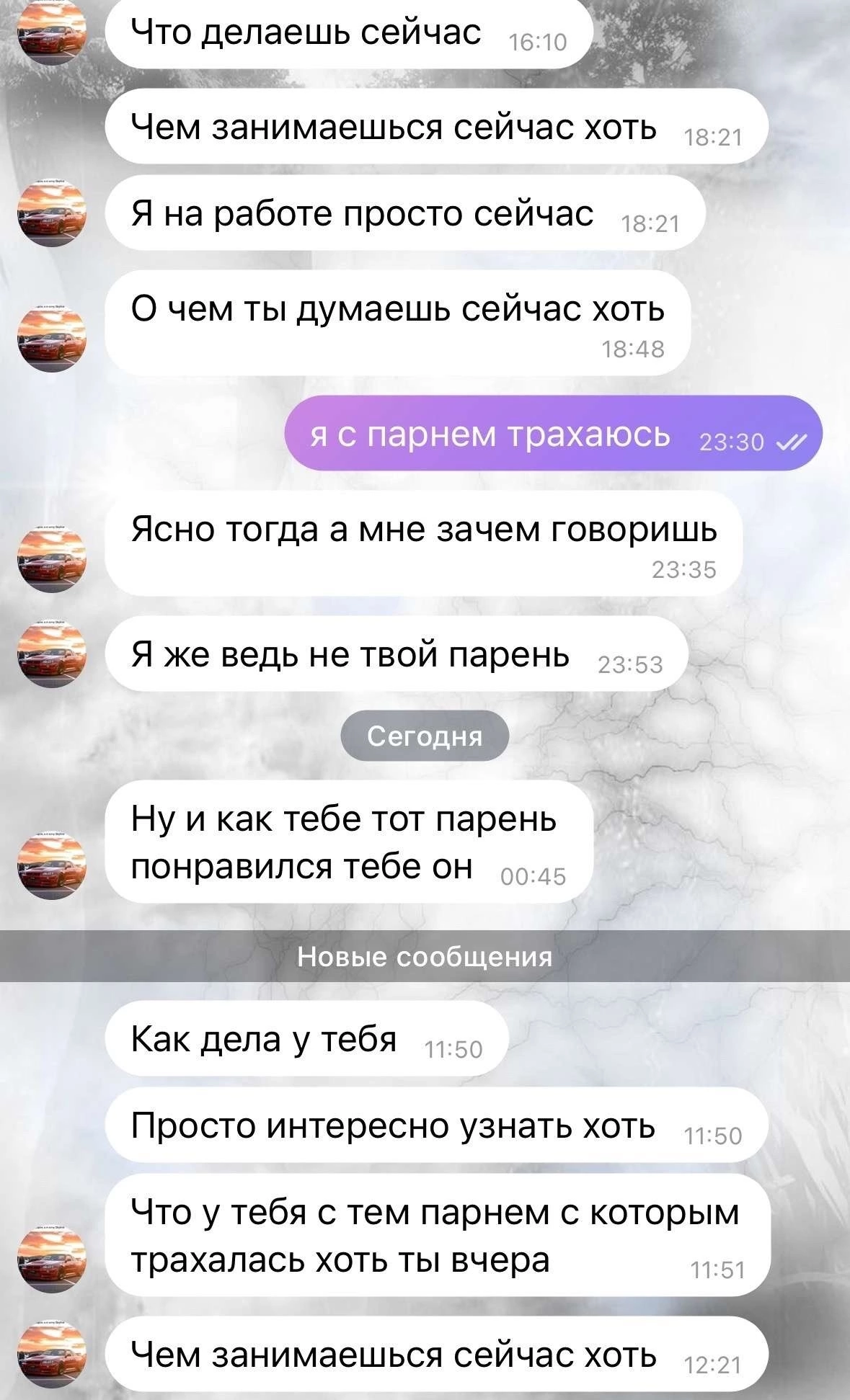Tap avatar next to the 11:51 message
The width and height of the screenshot is (850, 1400).
pos(52,1259)
